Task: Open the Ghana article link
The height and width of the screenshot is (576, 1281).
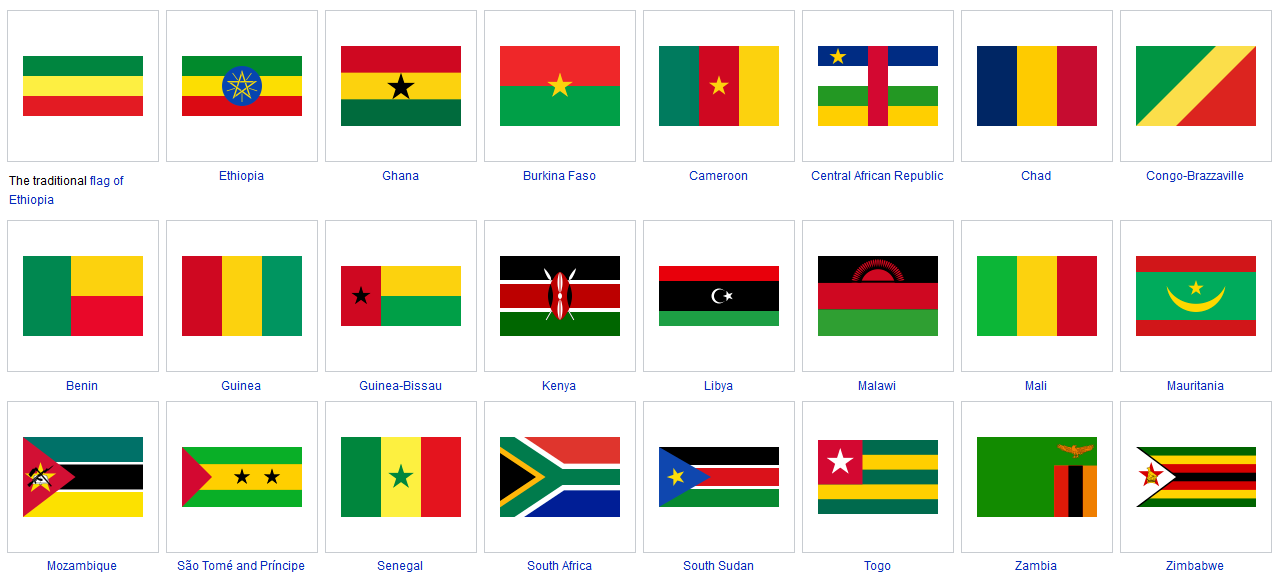Action: [400, 176]
